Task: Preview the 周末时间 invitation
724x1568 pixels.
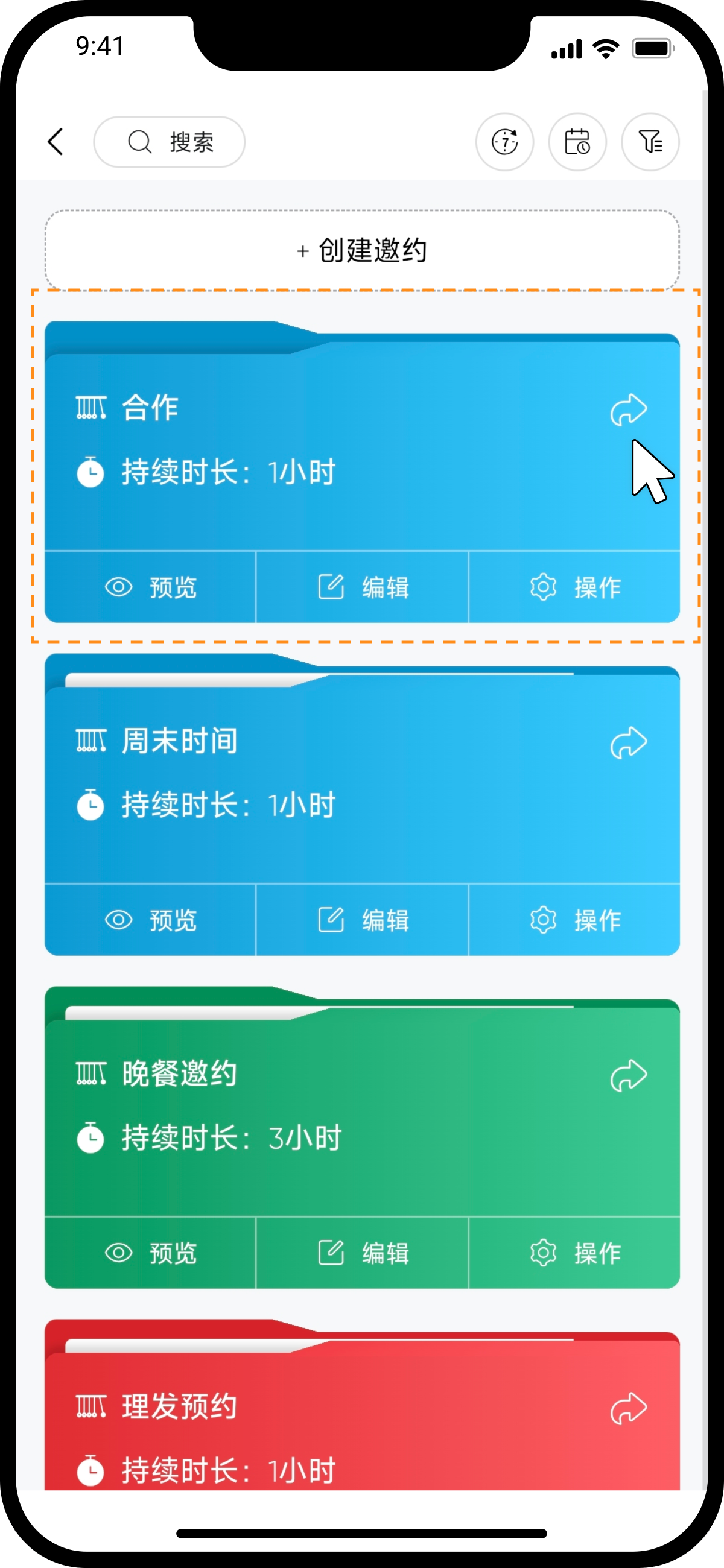Action: pyautogui.click(x=150, y=920)
